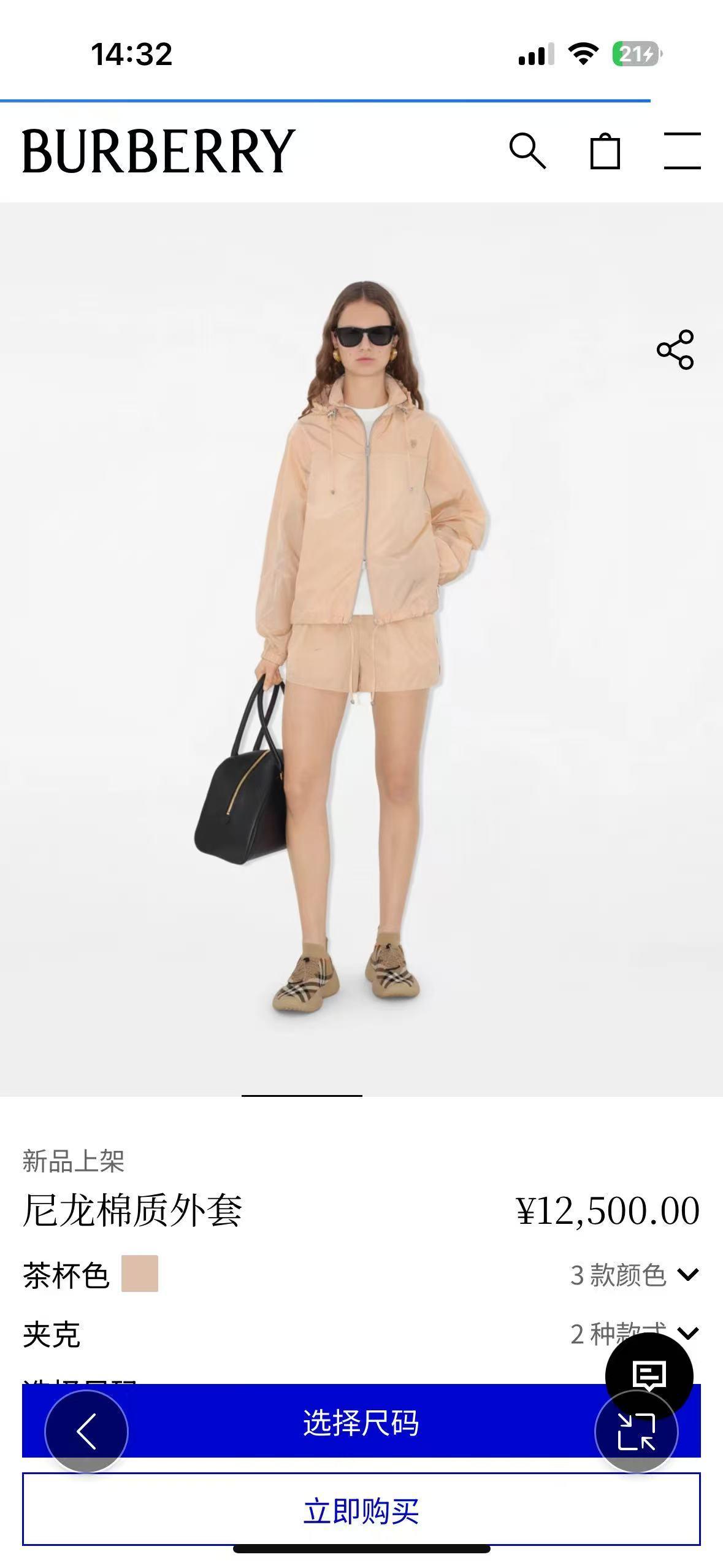
Task: Tap the 选择尺码 size button
Action: point(361,1423)
